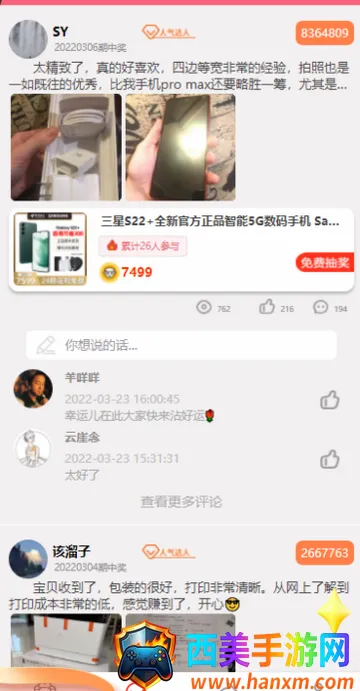Open 羊咩咩's avatar
The height and width of the screenshot is (691, 360).
[x=33, y=389]
